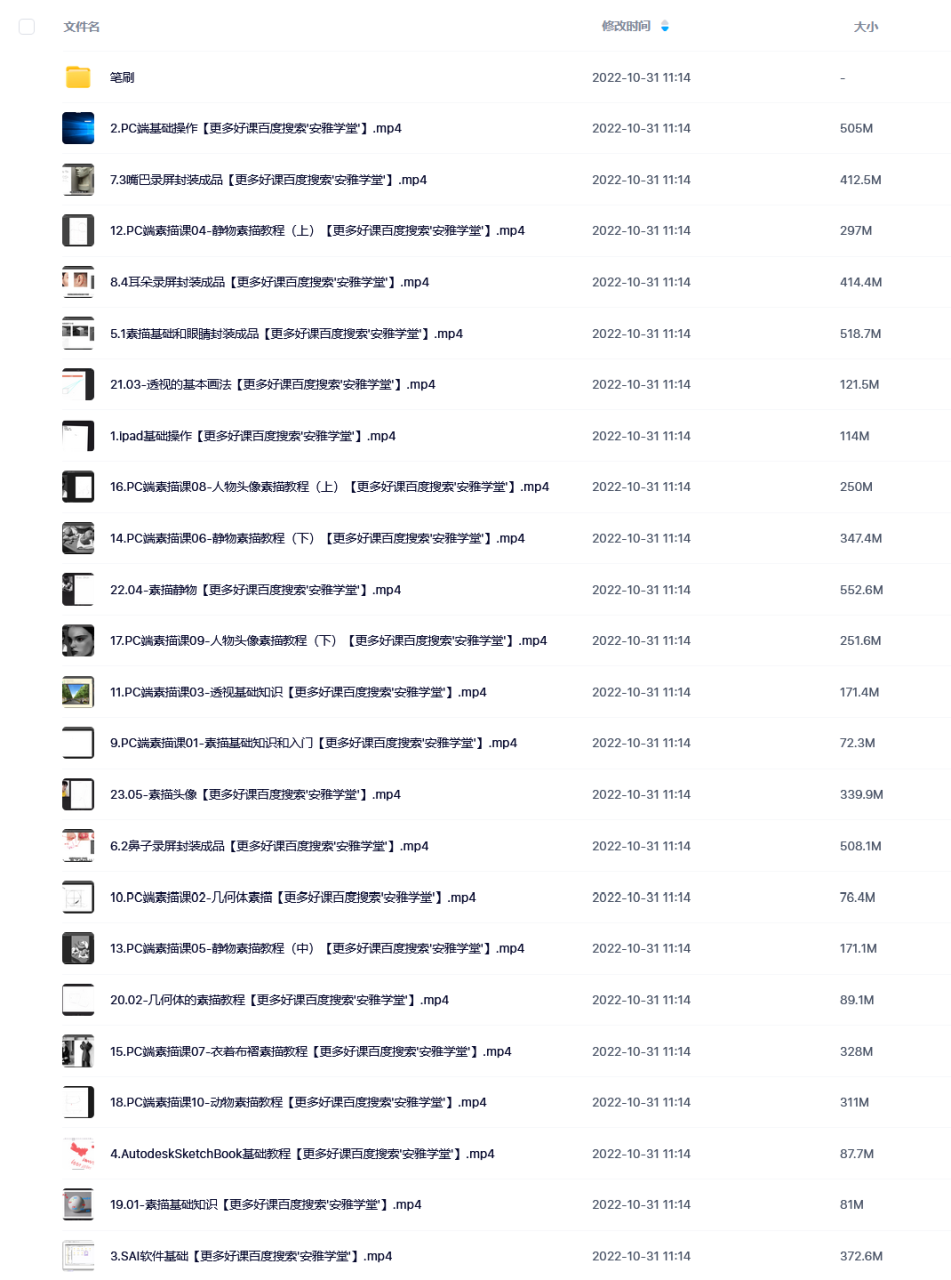
Task: Open 6.2鼻子录屏封装成品 video
Action: point(269,846)
